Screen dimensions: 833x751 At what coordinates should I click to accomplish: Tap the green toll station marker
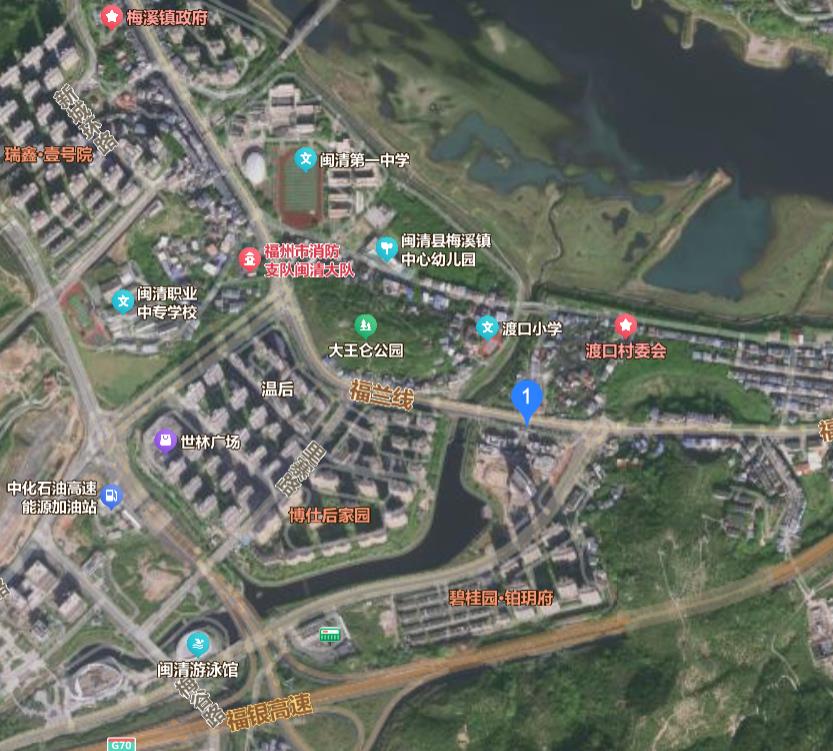pyautogui.click(x=329, y=634)
